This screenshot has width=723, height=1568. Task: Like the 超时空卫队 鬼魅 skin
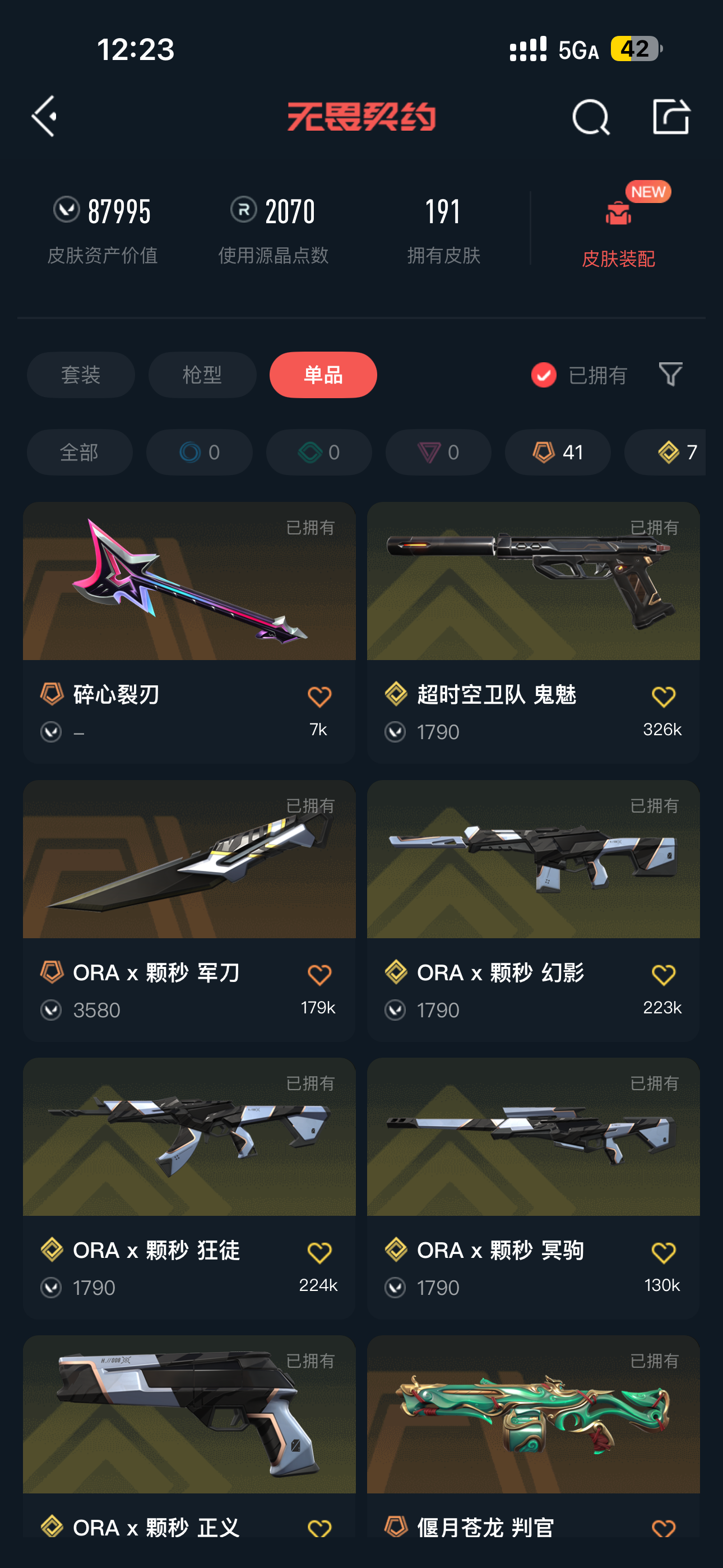pyautogui.click(x=662, y=698)
